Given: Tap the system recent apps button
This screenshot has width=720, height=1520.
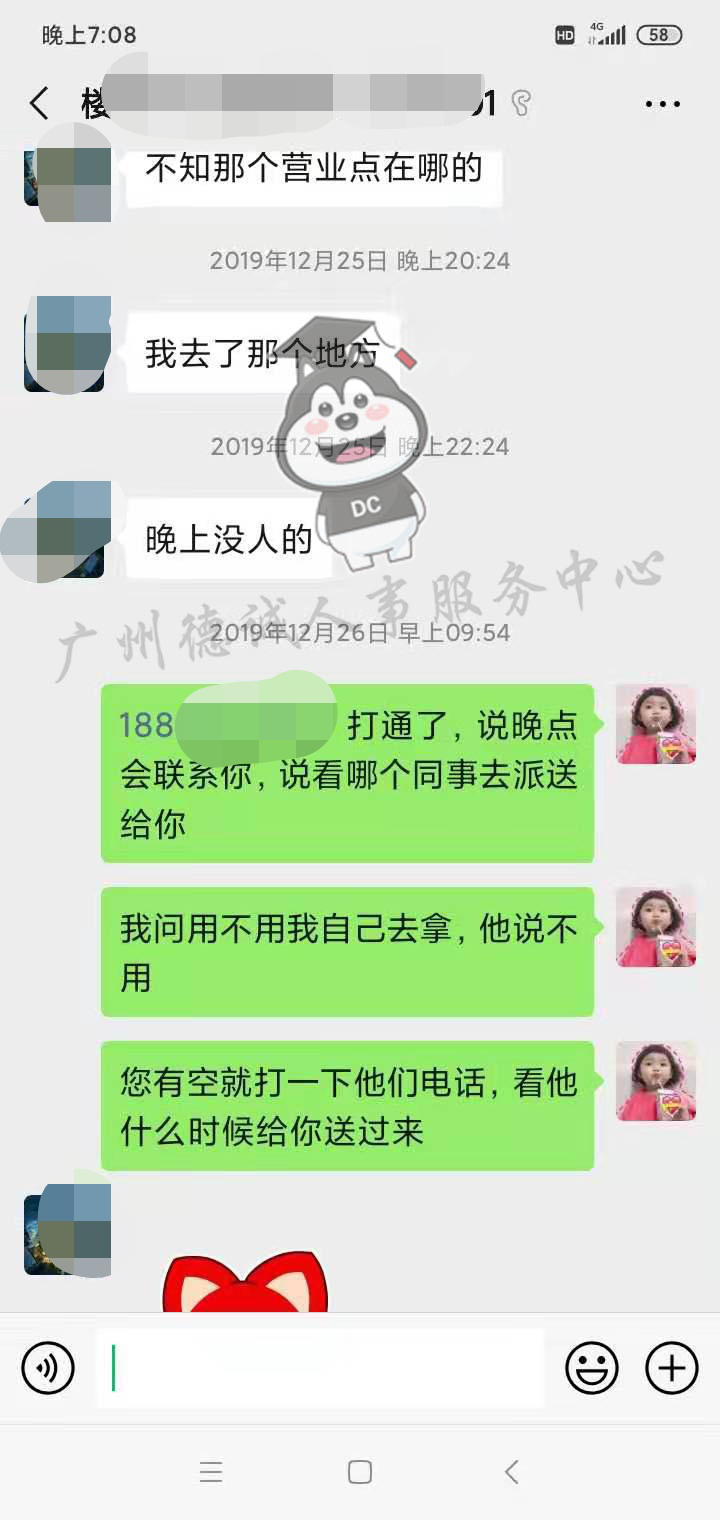Looking at the screenshot, I should pyautogui.click(x=210, y=1472).
